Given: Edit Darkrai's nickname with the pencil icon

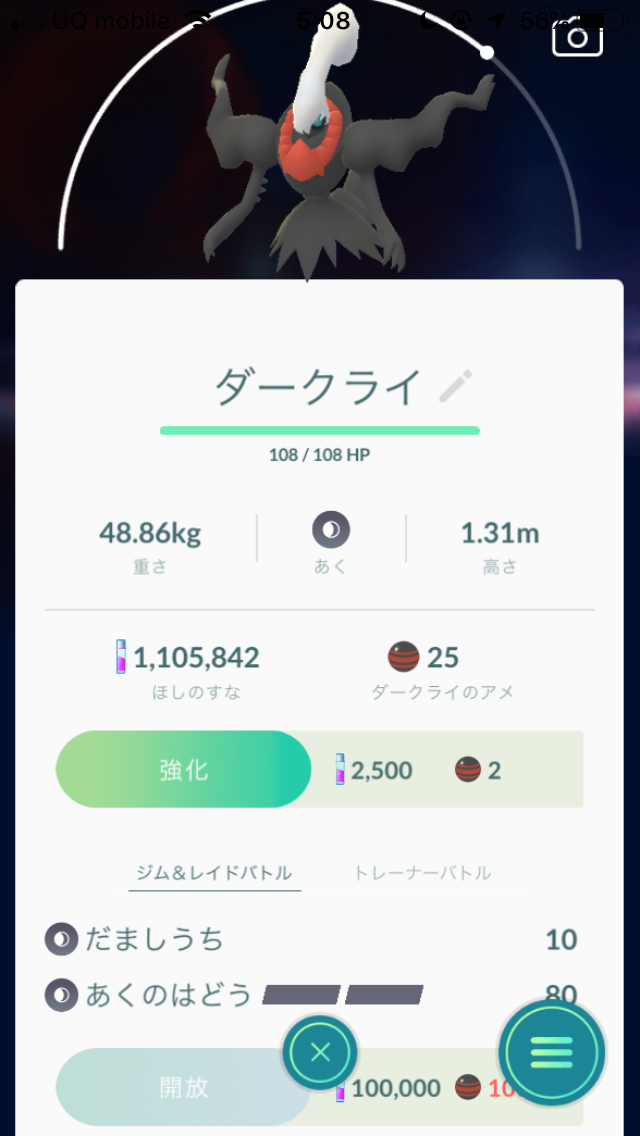Looking at the screenshot, I should tap(456, 386).
